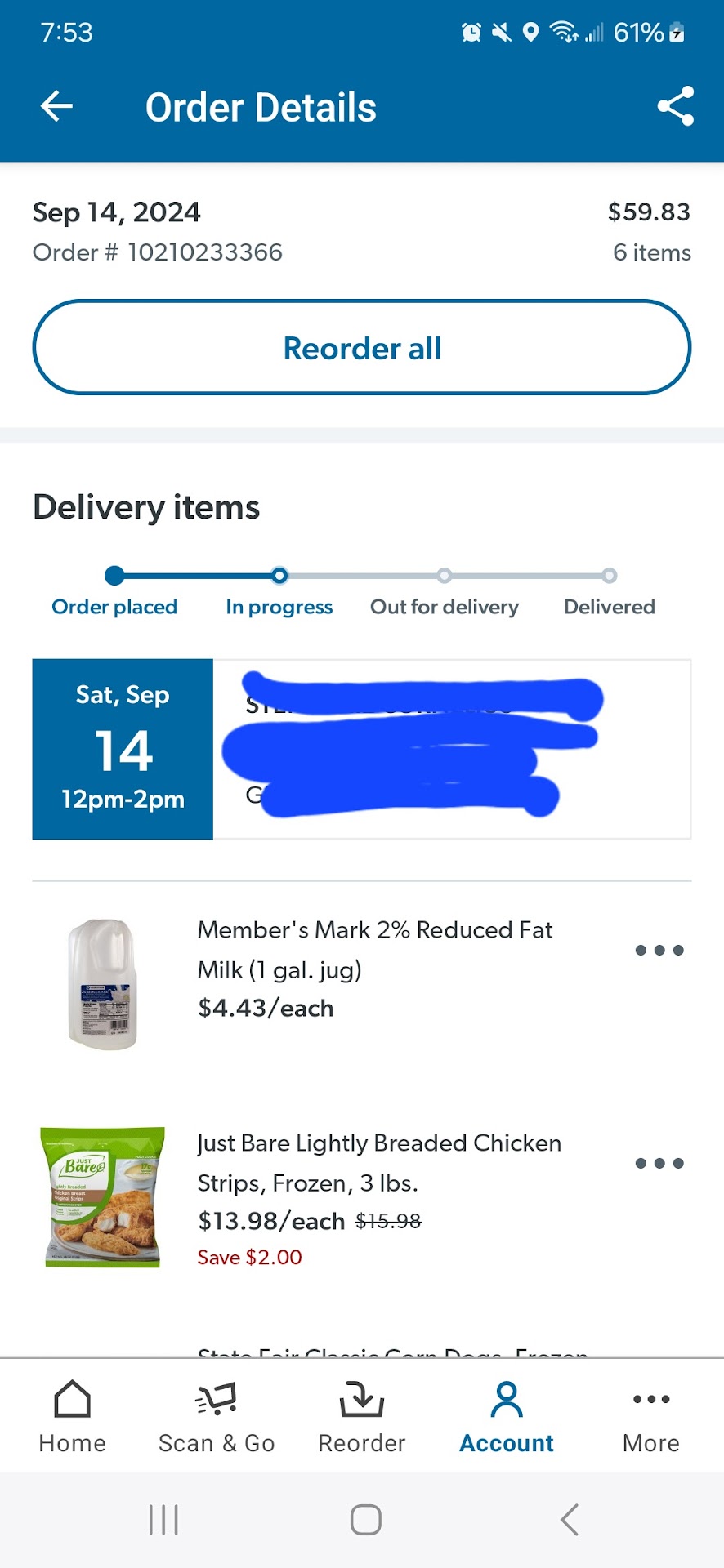Screen dimensions: 724x1568
Task: View Just Bare Lightly Breaded Chicken Strips
Action: point(379,1163)
